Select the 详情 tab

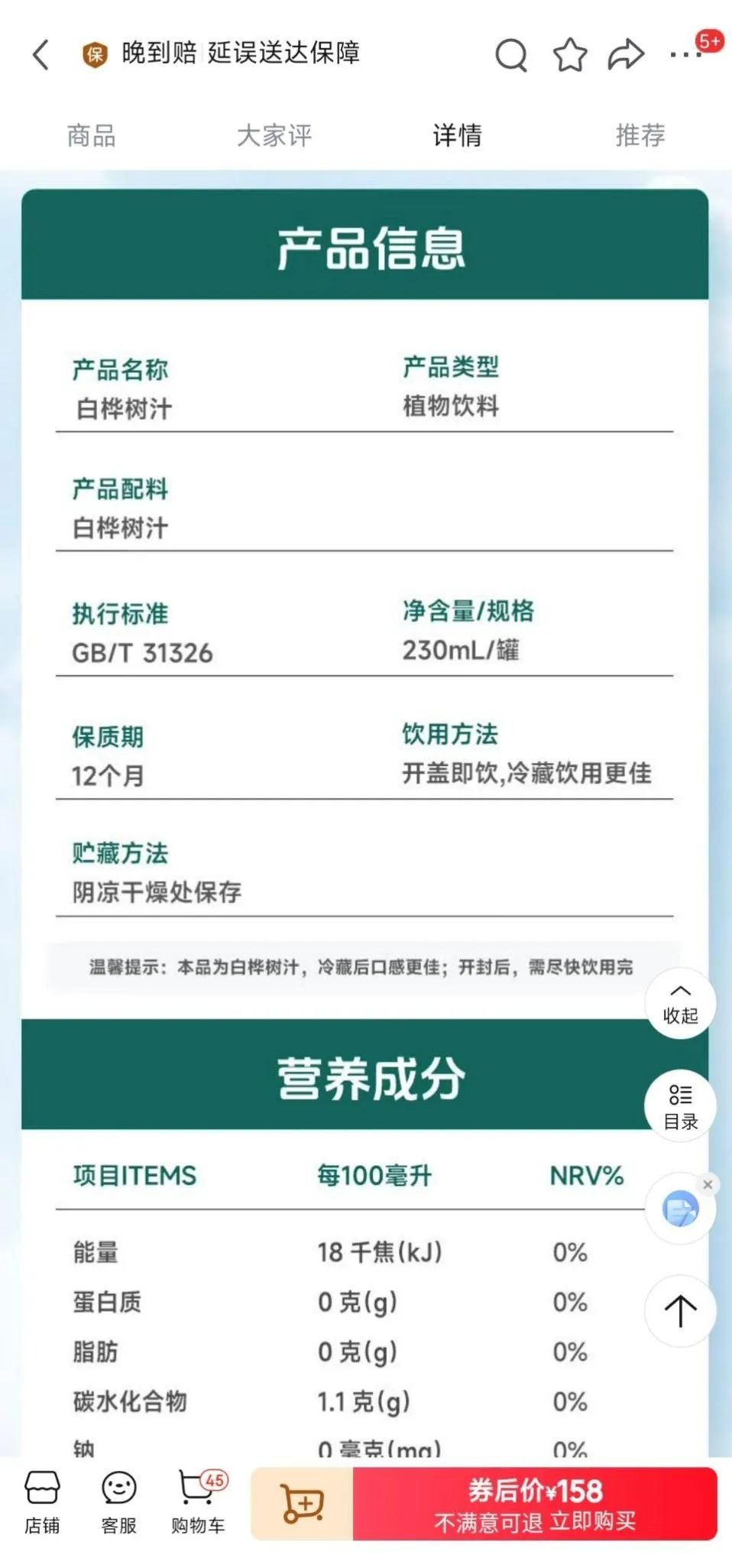click(457, 135)
